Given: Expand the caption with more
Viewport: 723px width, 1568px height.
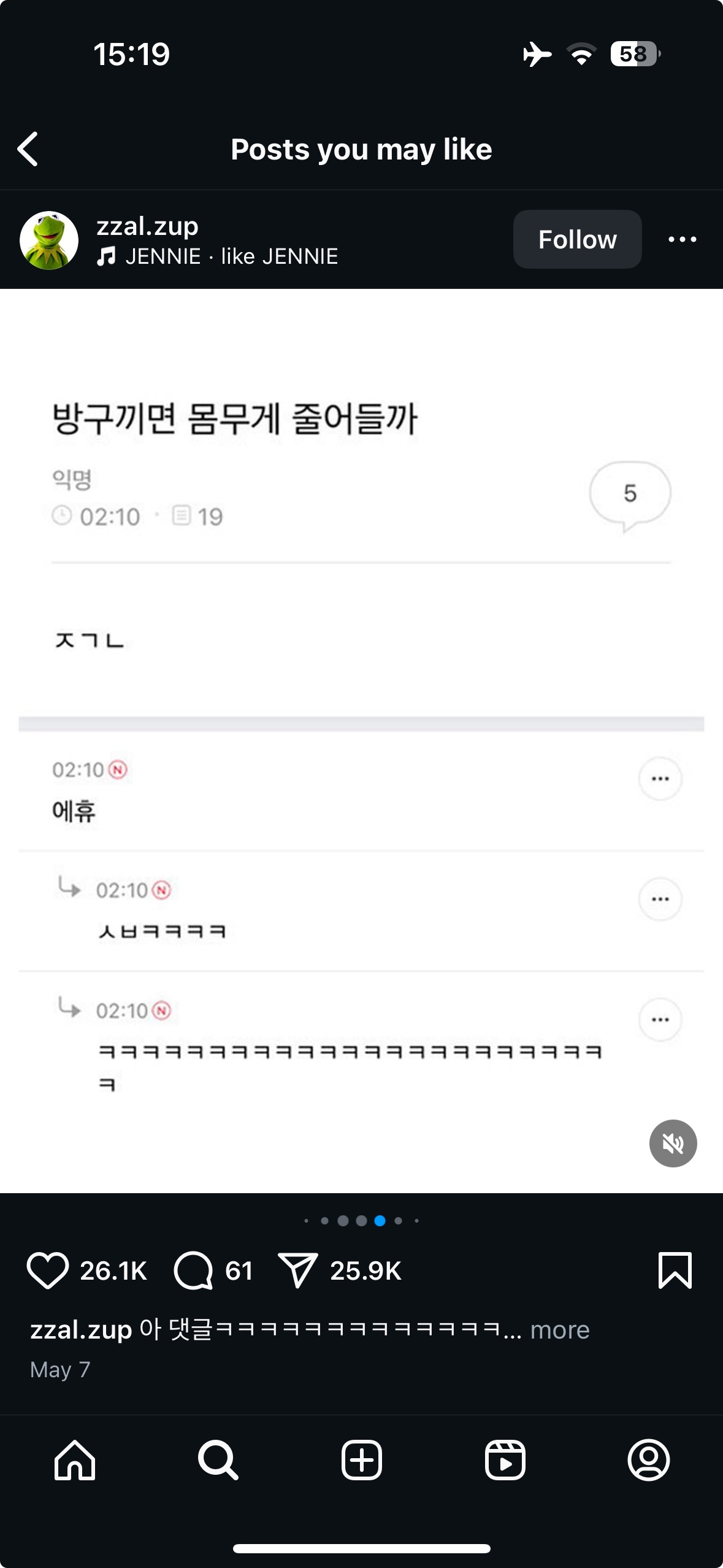Looking at the screenshot, I should 559,1330.
